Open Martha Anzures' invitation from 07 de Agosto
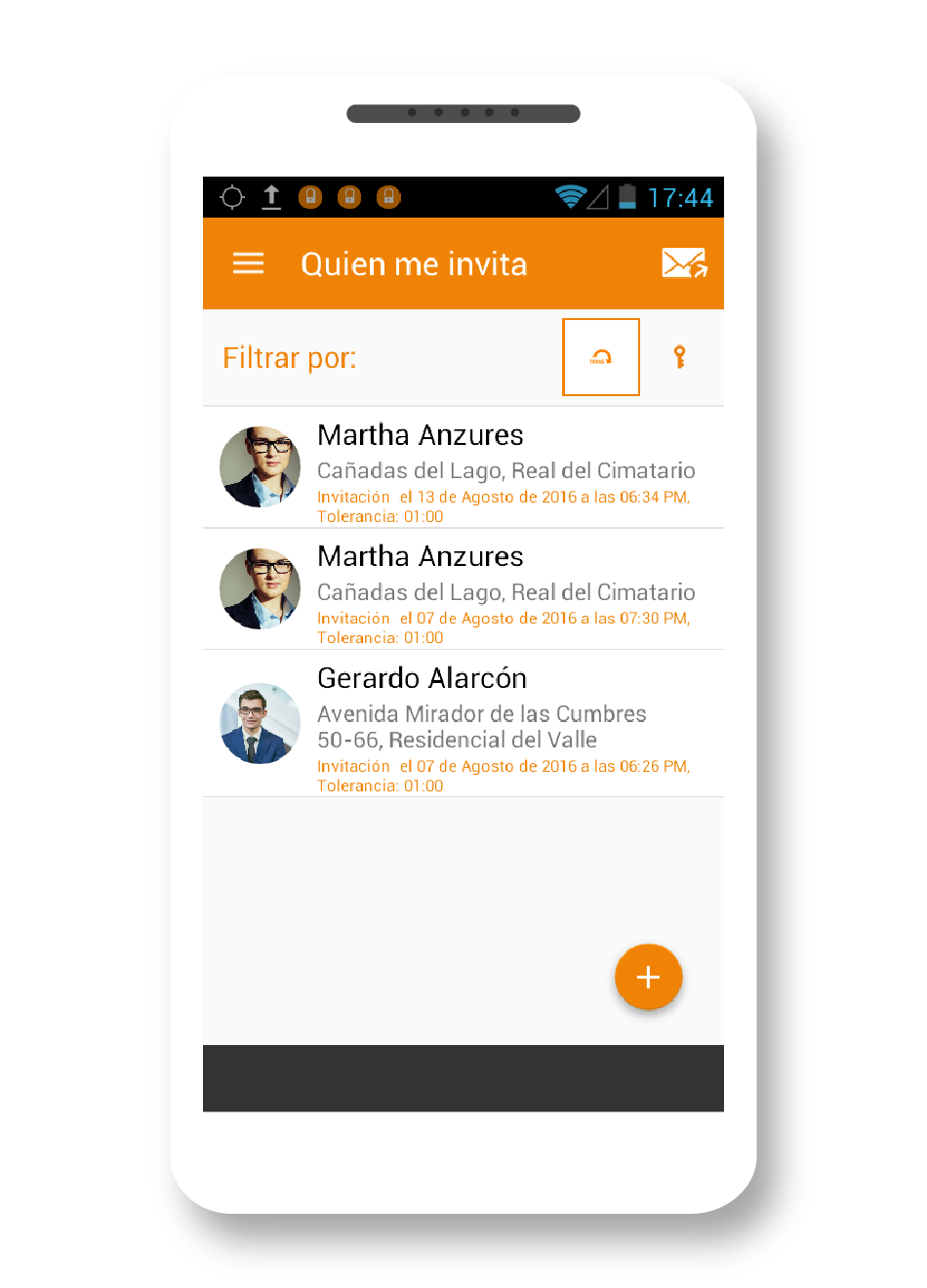The image size is (927, 1288). pyautogui.click(x=463, y=589)
